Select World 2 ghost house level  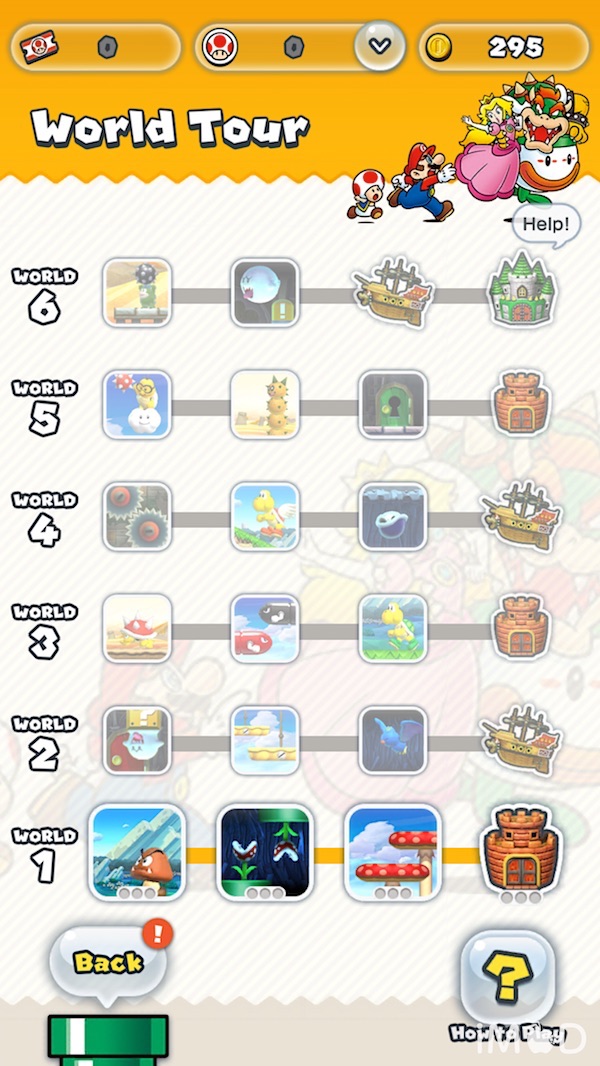click(137, 740)
